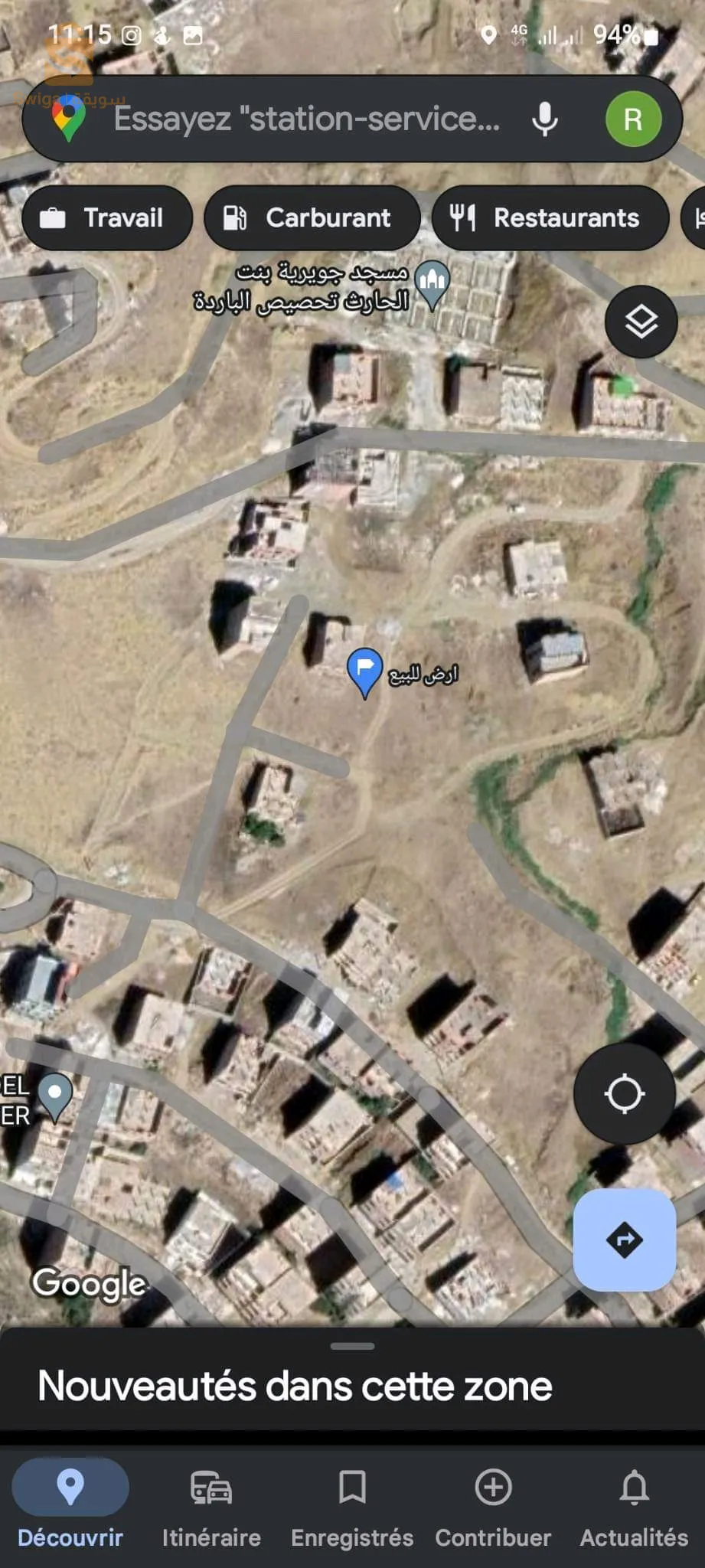The image size is (705, 1568).
Task: Open the account profile avatar R
Action: (633, 119)
